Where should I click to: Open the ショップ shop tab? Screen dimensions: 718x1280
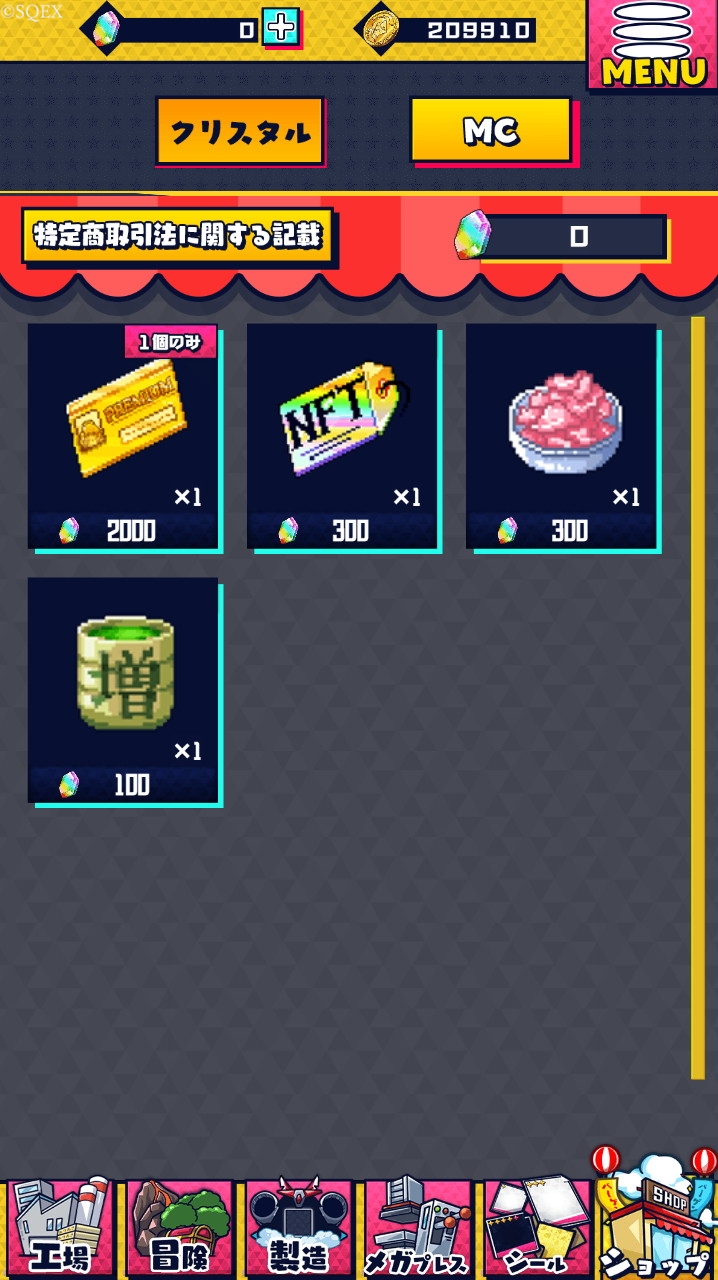click(657, 1215)
